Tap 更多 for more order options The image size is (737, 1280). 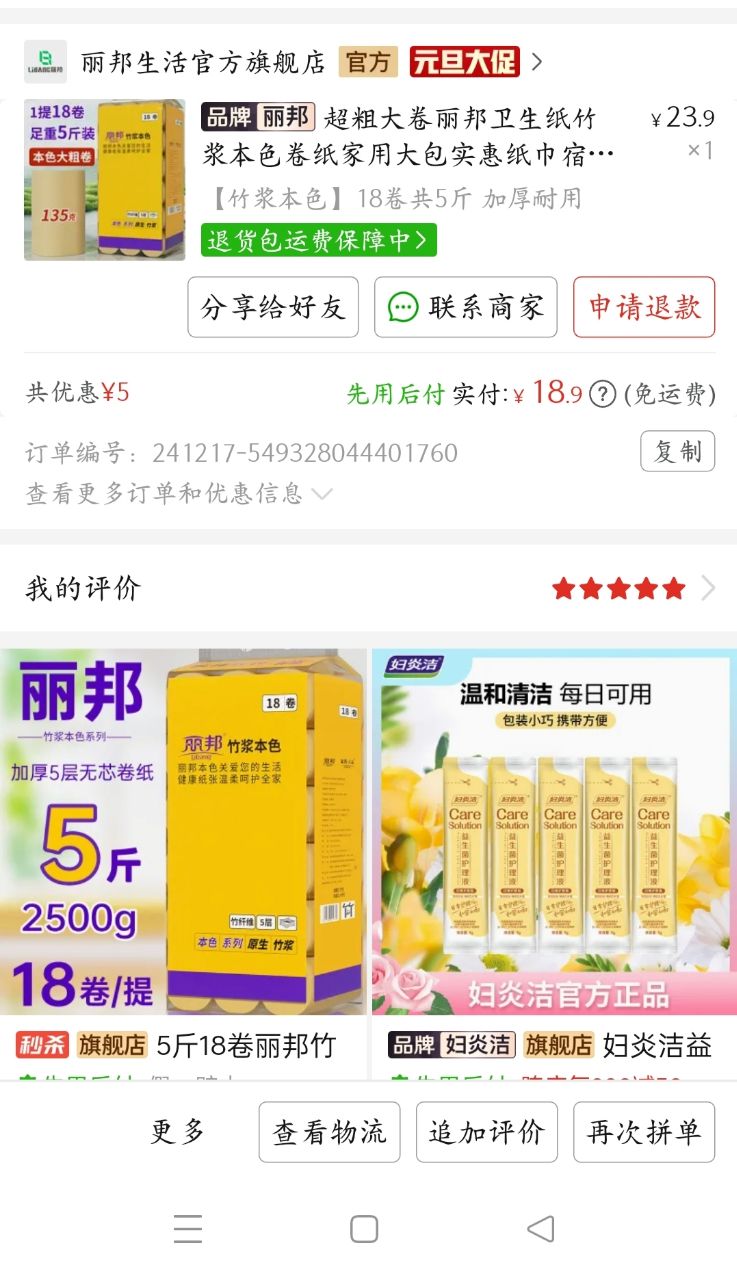[178, 1132]
